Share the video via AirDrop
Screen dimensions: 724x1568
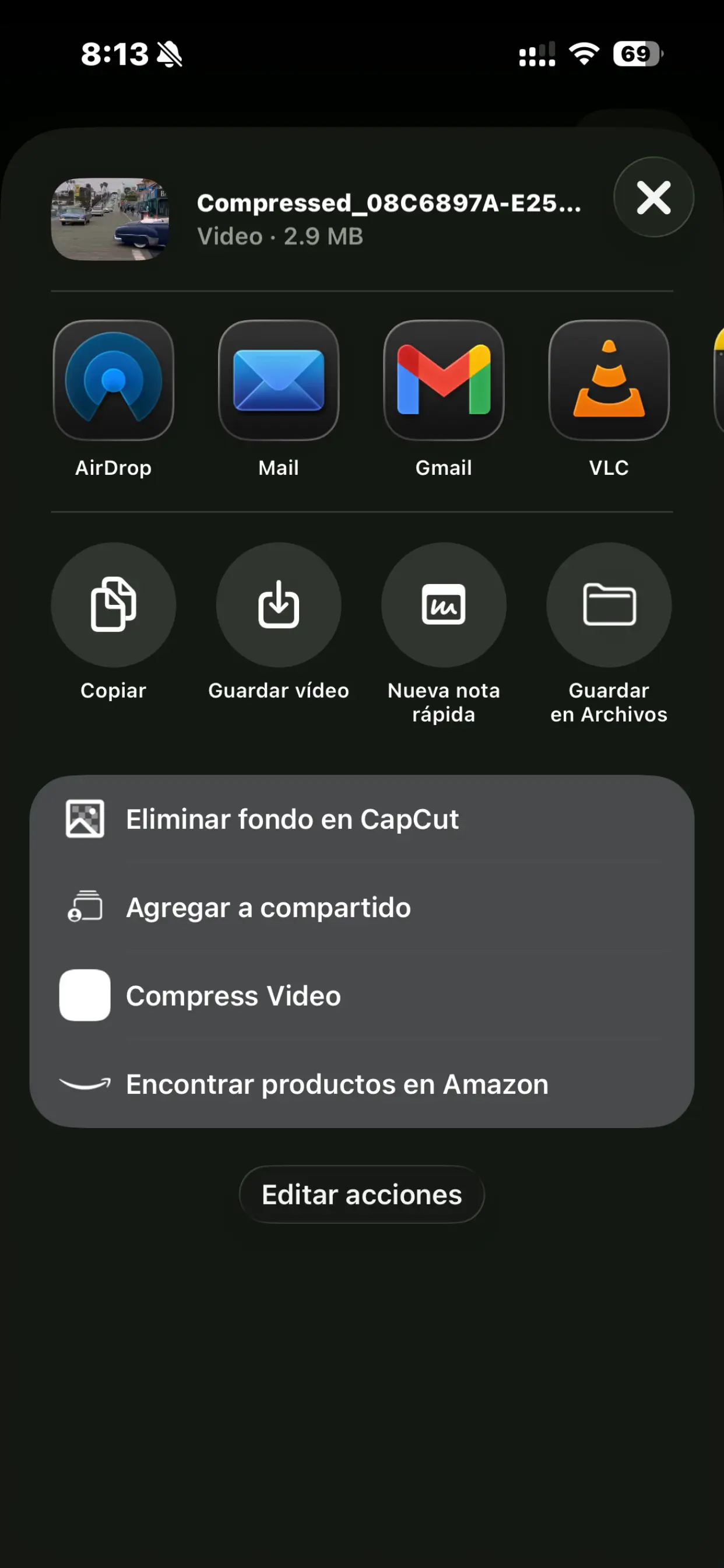[x=114, y=380]
